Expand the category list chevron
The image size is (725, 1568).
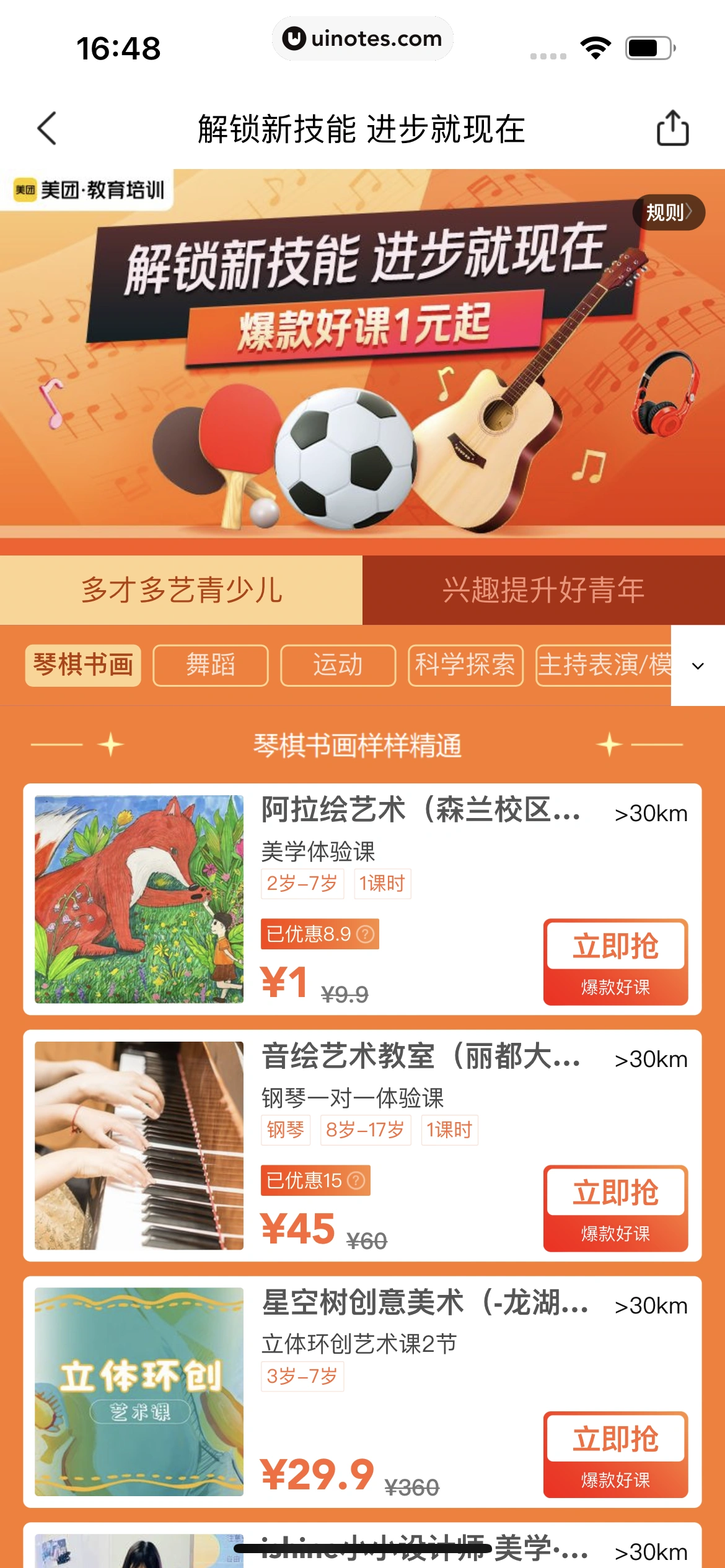[698, 666]
